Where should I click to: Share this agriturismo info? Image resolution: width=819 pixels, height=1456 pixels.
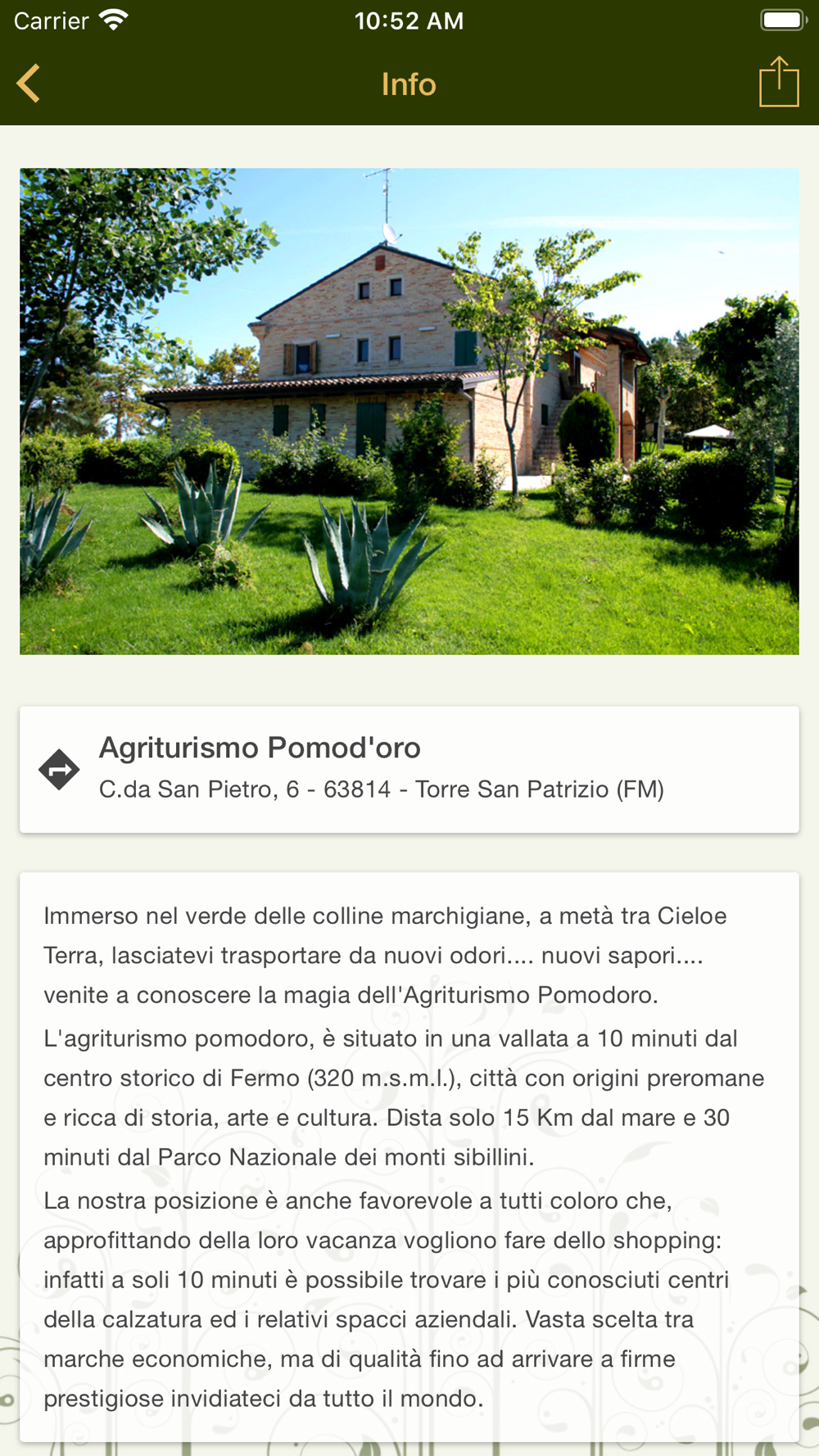(778, 82)
